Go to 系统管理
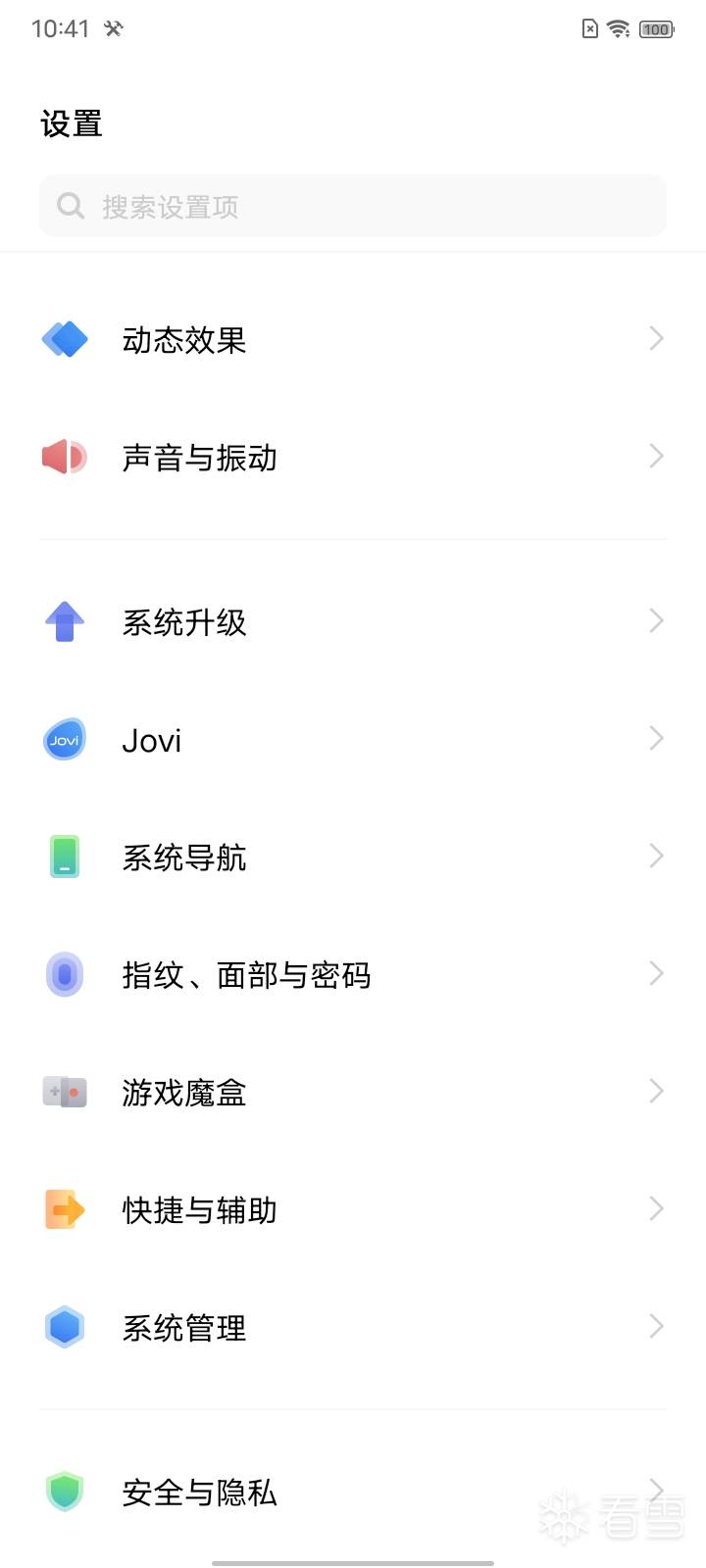 click(x=353, y=1327)
